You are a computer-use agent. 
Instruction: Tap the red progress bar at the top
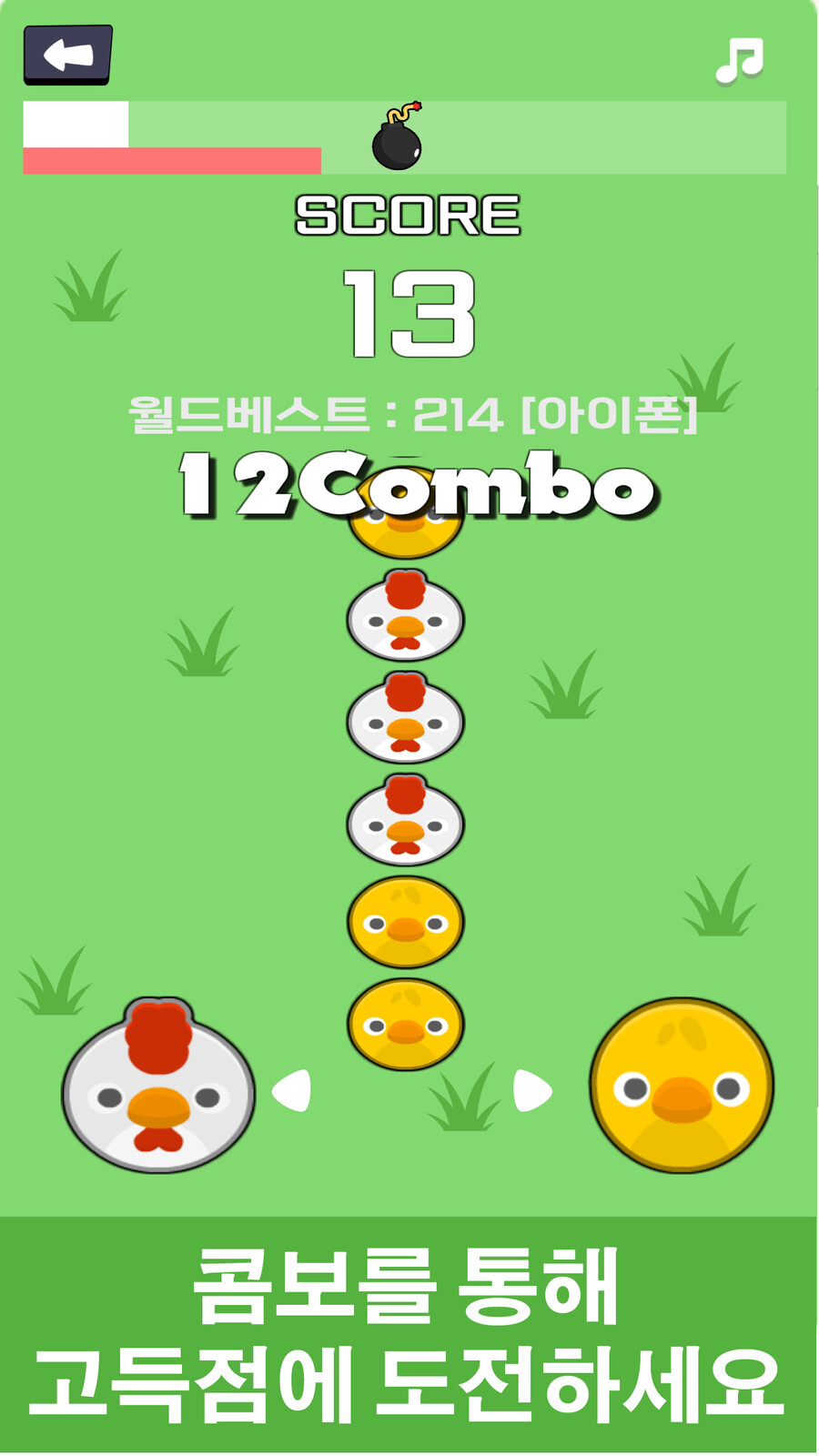173,159
